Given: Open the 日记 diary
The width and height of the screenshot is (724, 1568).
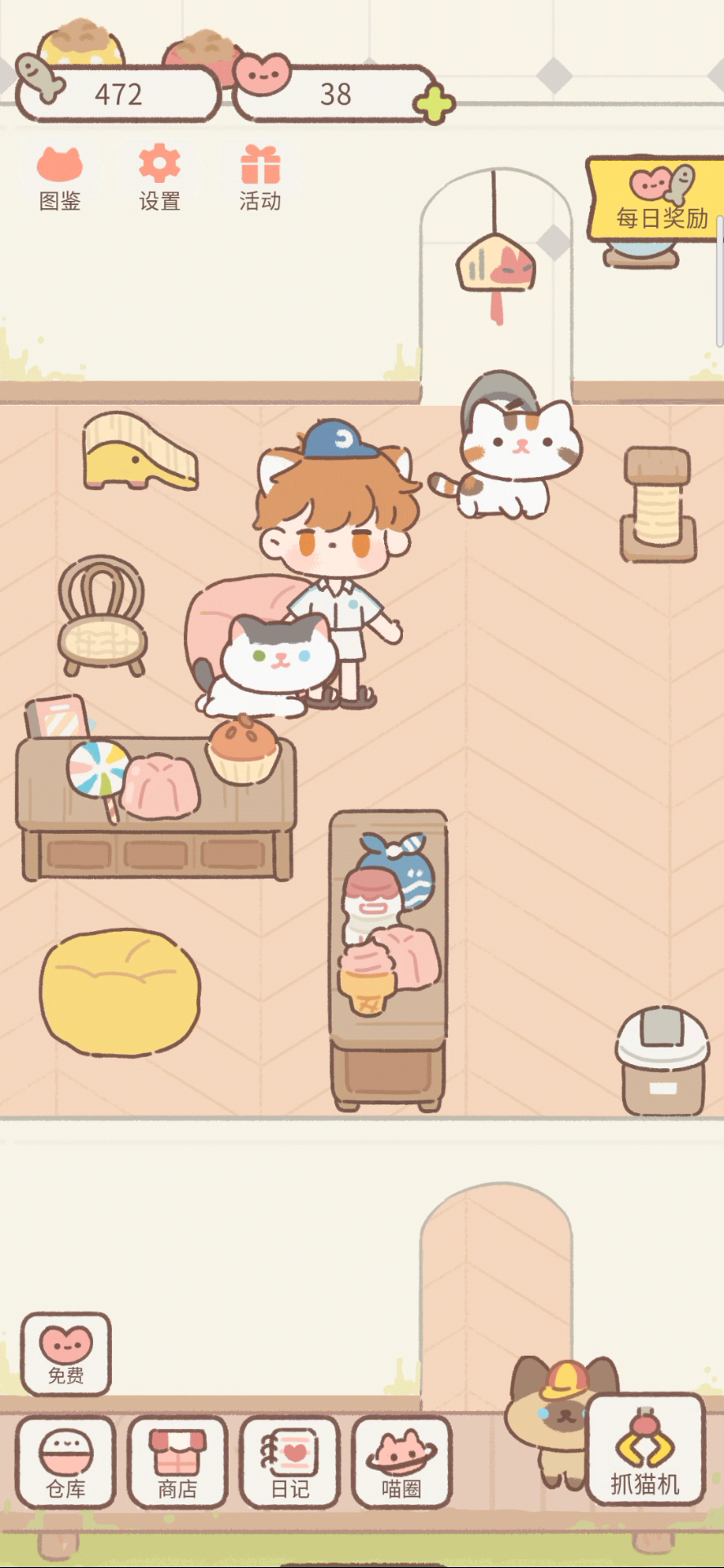Looking at the screenshot, I should [x=289, y=1462].
